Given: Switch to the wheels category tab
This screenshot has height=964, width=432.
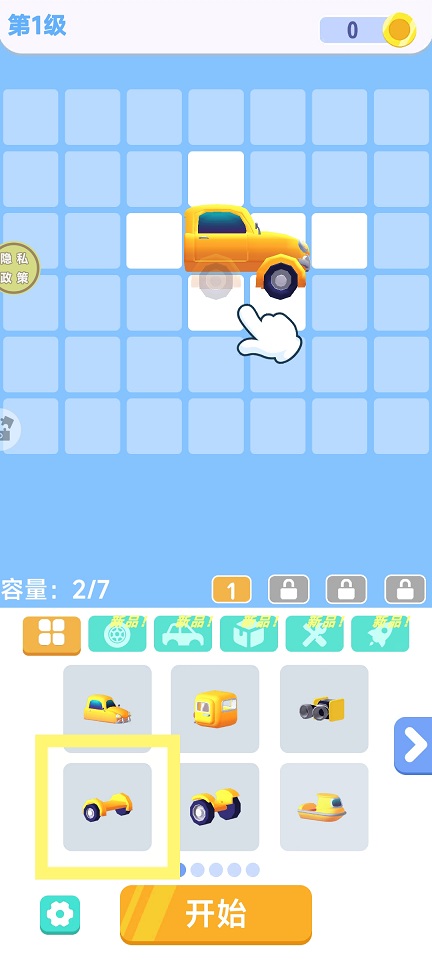Looking at the screenshot, I should [117, 633].
